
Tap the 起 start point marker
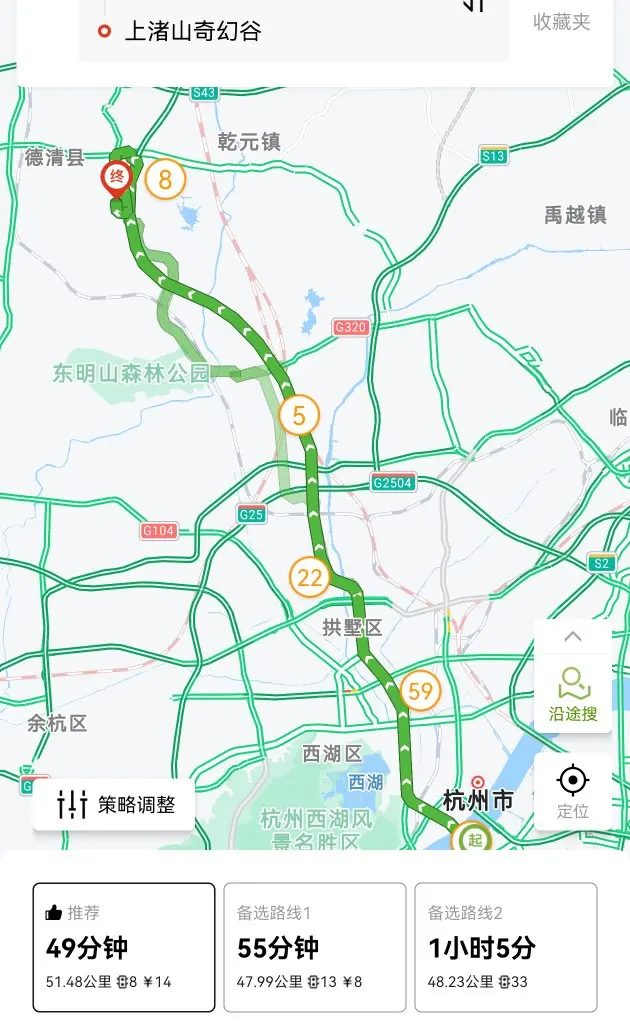coord(475,837)
